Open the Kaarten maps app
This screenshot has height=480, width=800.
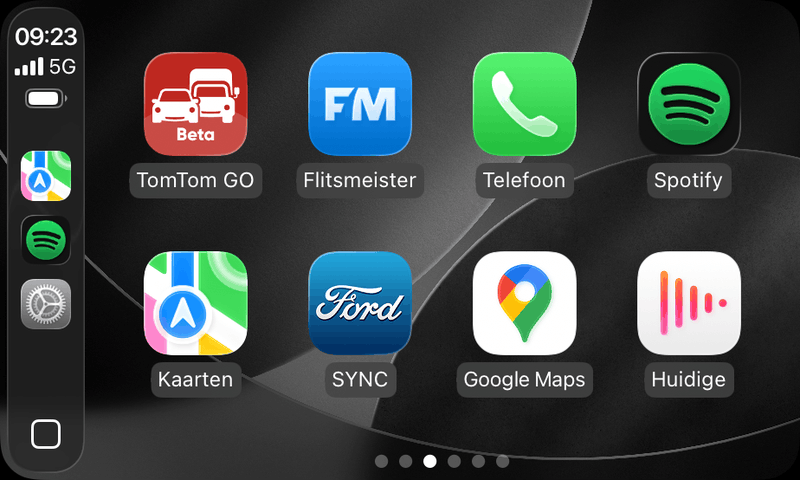pos(196,303)
